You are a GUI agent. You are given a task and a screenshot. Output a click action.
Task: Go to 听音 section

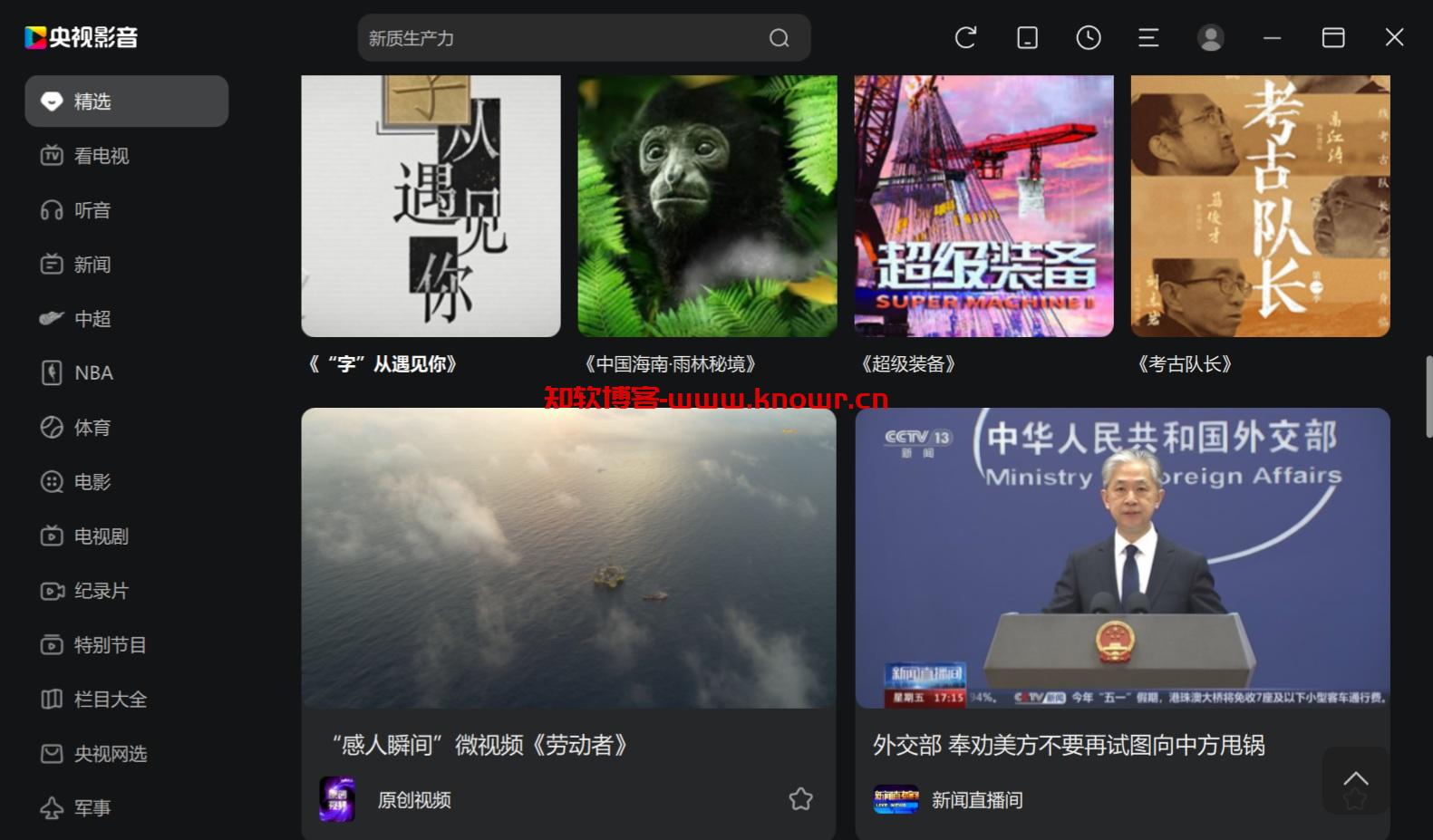coord(92,210)
